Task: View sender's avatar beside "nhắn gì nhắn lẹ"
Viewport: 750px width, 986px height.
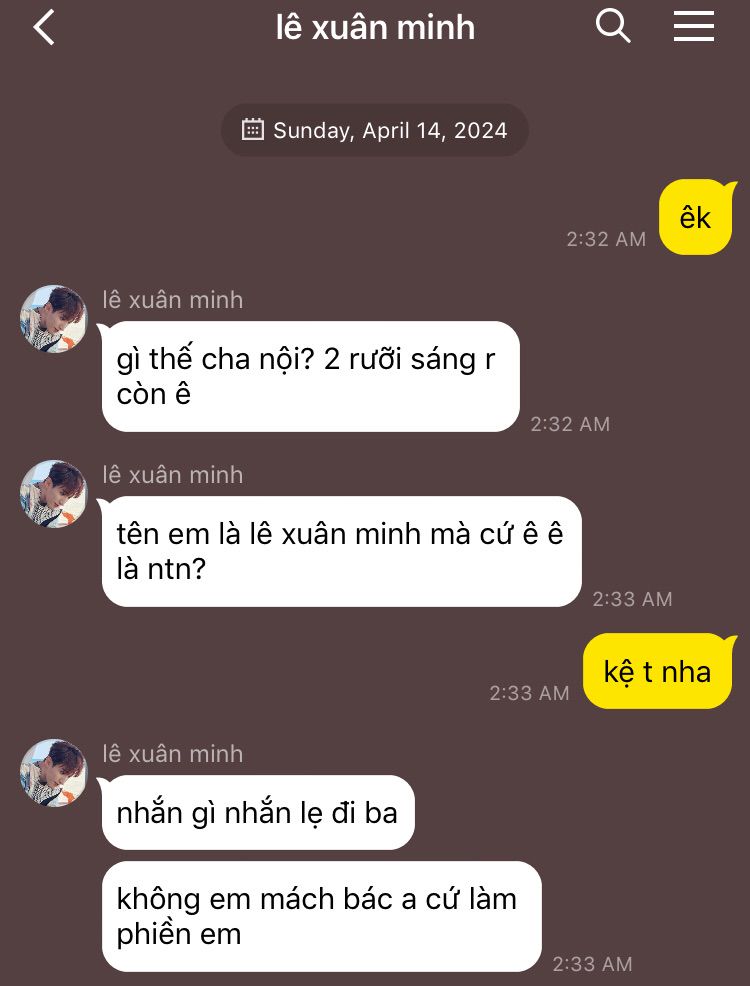Action: pos(54,773)
